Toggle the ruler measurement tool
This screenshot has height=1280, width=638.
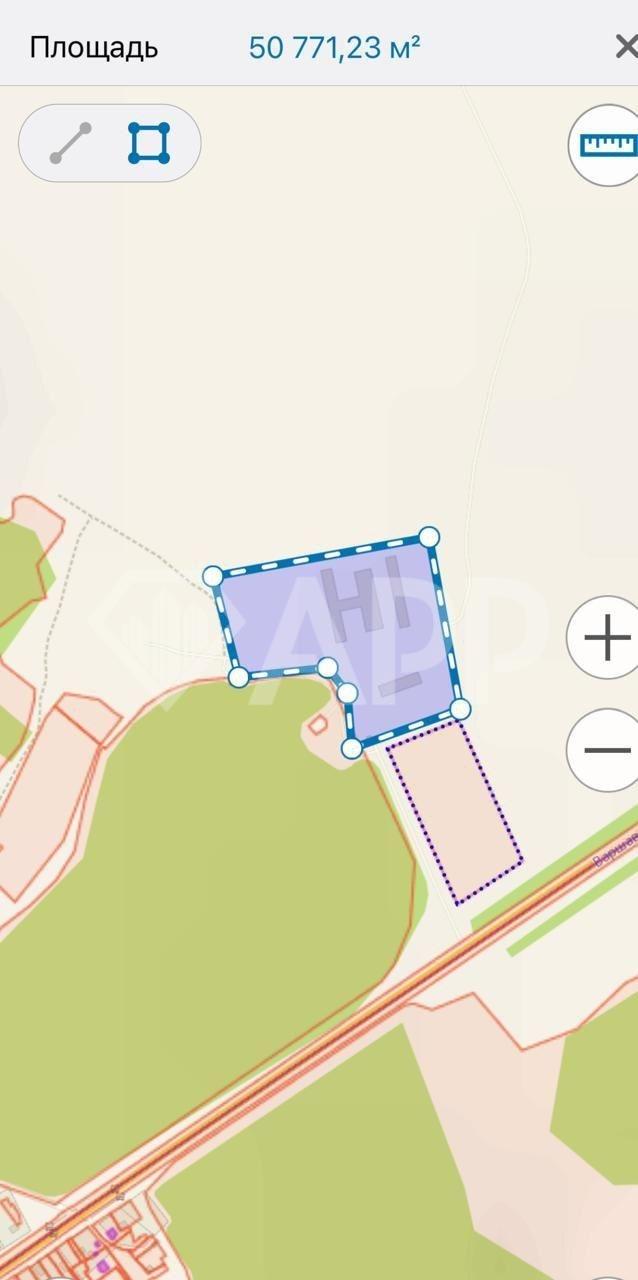[607, 145]
